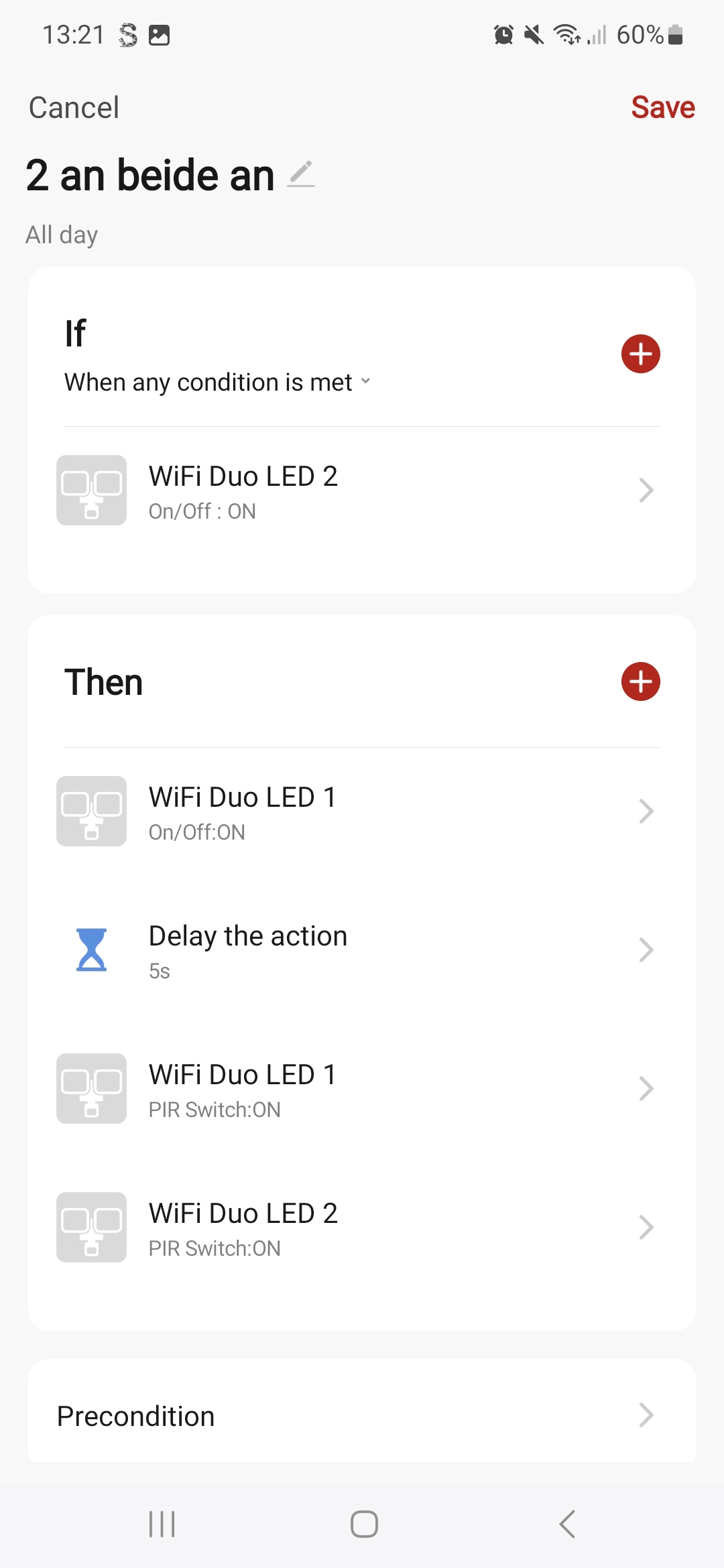The height and width of the screenshot is (1568, 724).
Task: Add a new condition in If section
Action: coord(640,354)
